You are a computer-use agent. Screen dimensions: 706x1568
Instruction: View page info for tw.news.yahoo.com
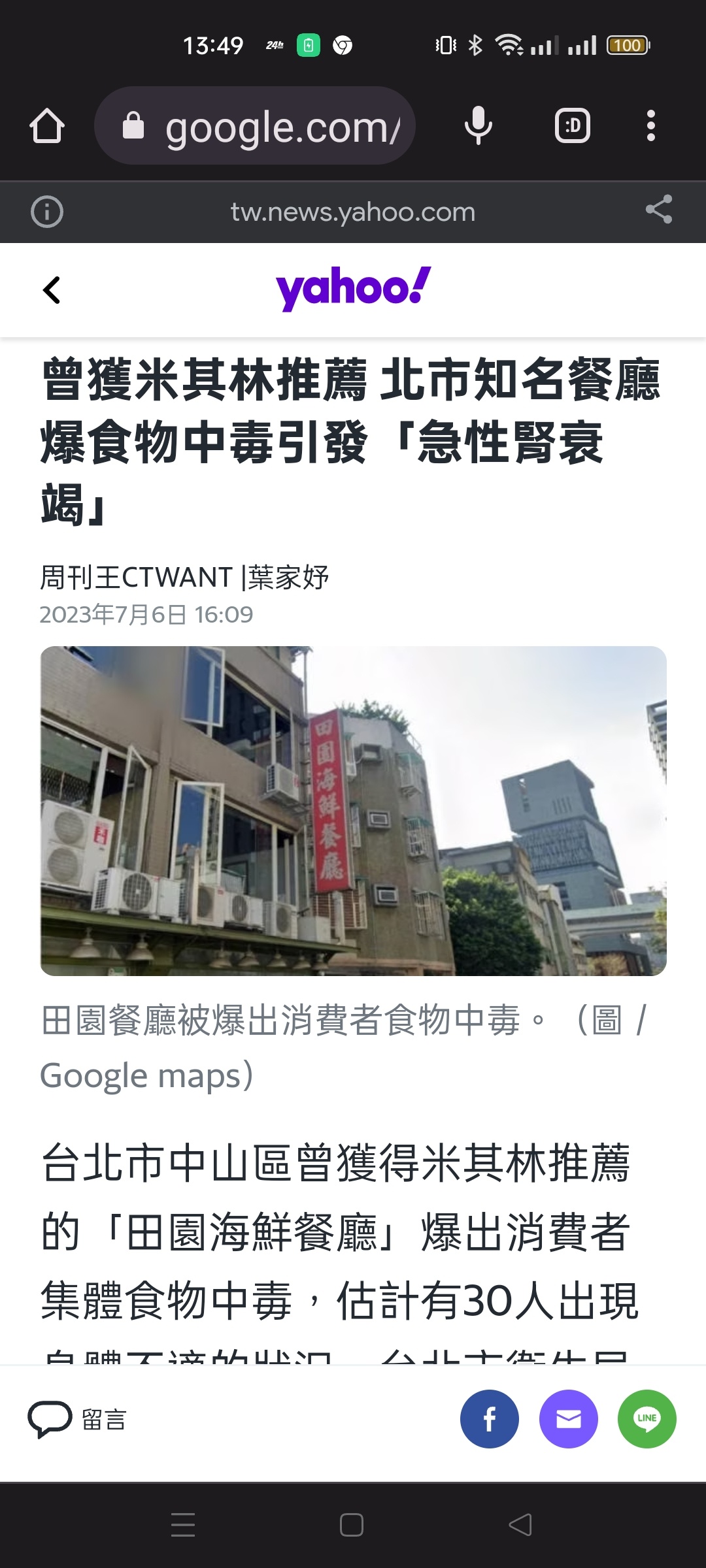47,212
